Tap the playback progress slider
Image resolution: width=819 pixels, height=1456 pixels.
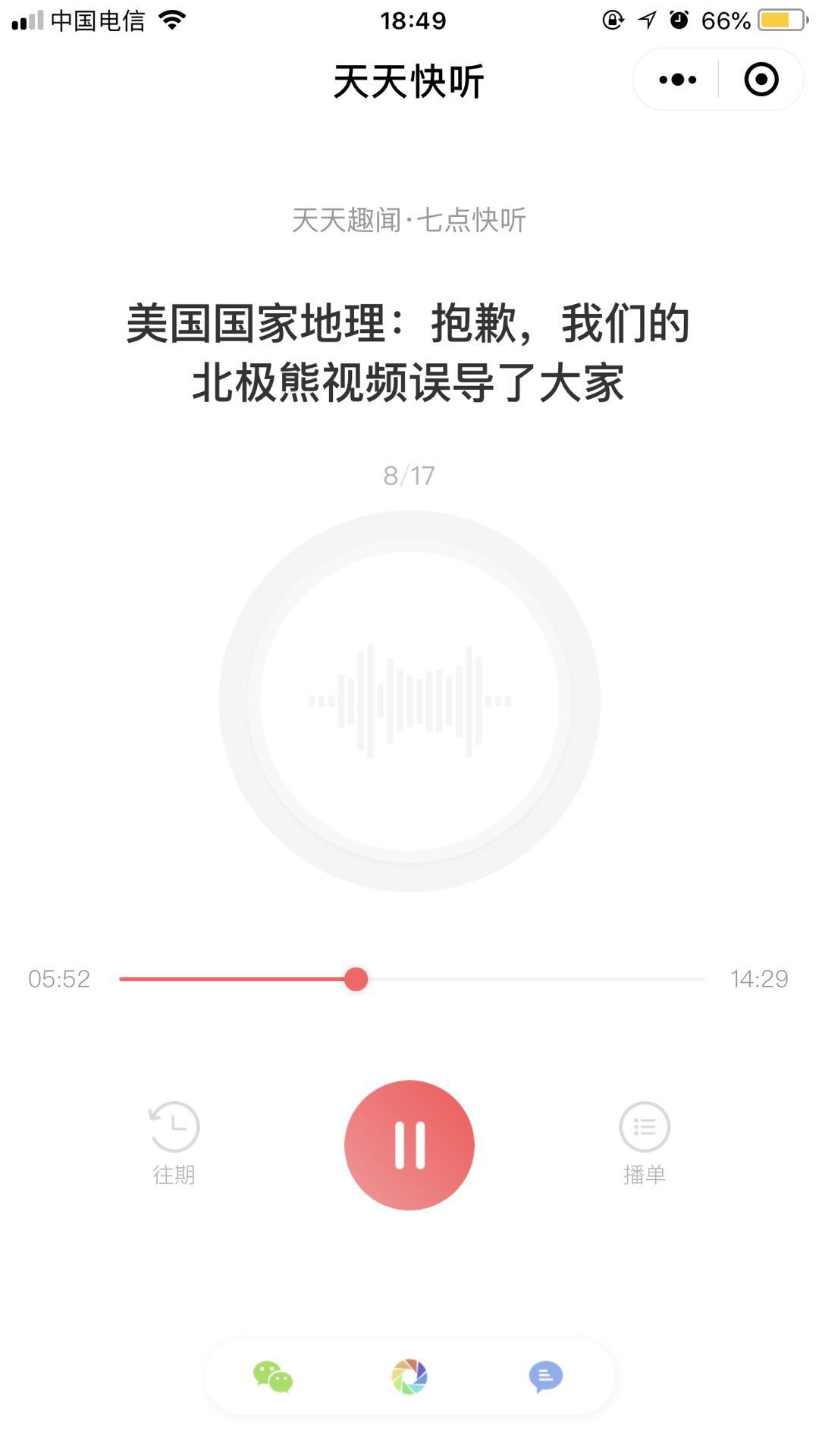pos(412,979)
